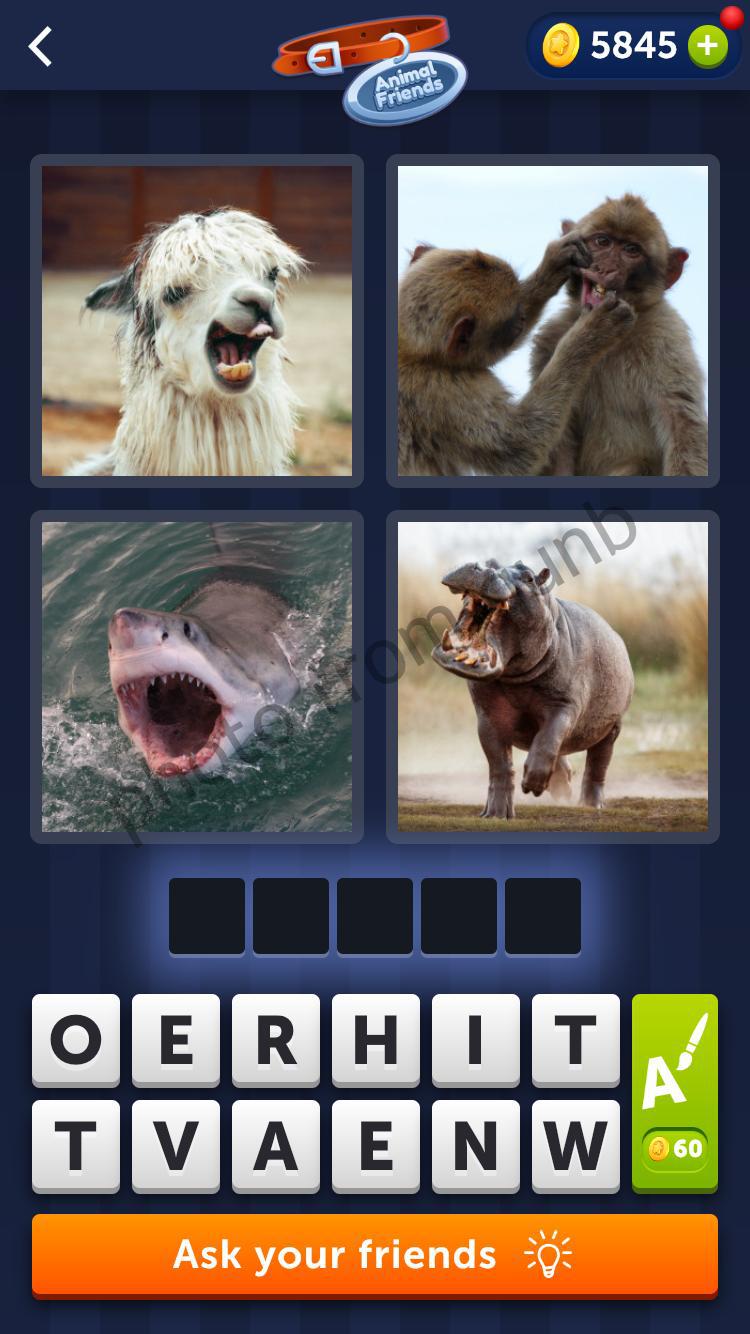Tap the letter A tile on the bottom row
This screenshot has height=1334, width=750.
tap(275, 1145)
